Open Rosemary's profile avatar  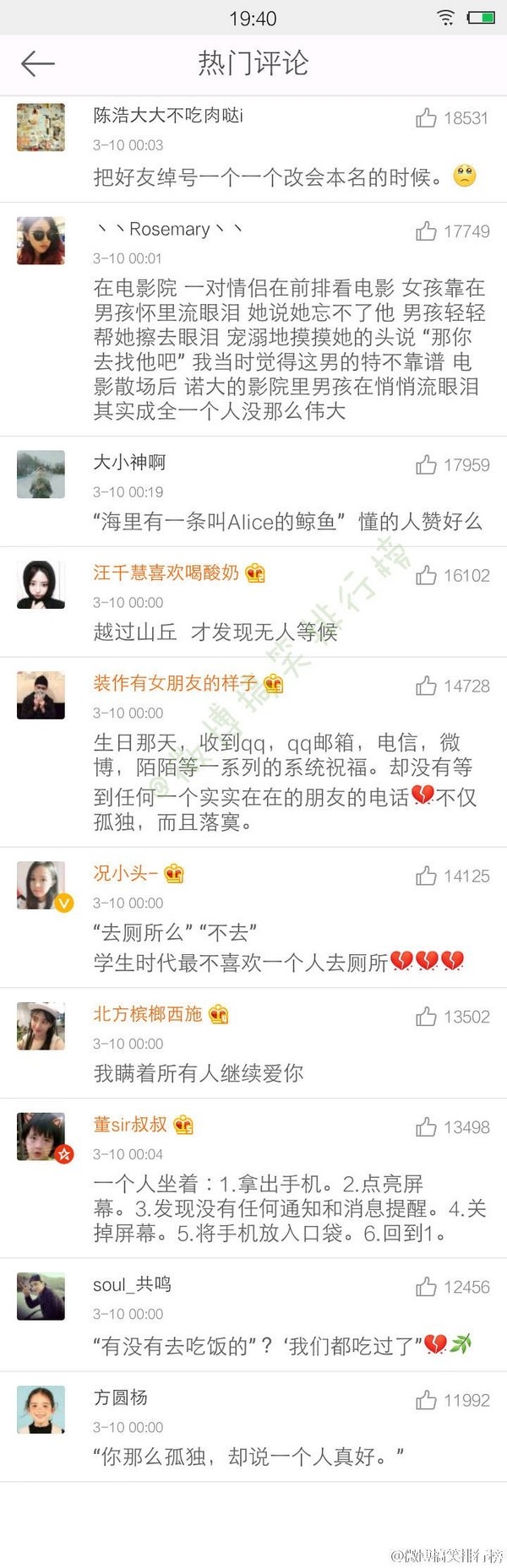pos(41,241)
